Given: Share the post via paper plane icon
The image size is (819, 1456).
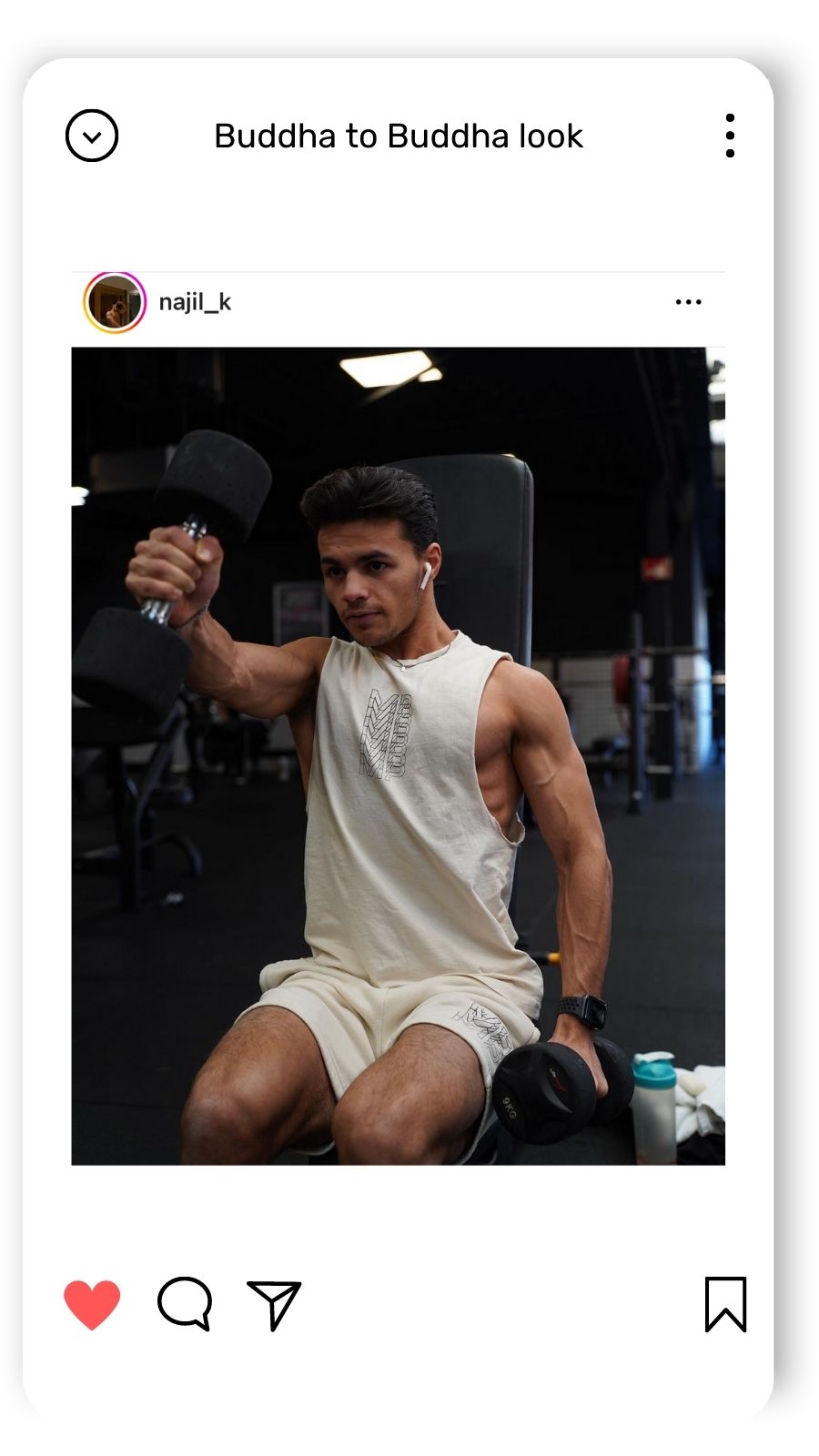Looking at the screenshot, I should (x=273, y=1304).
